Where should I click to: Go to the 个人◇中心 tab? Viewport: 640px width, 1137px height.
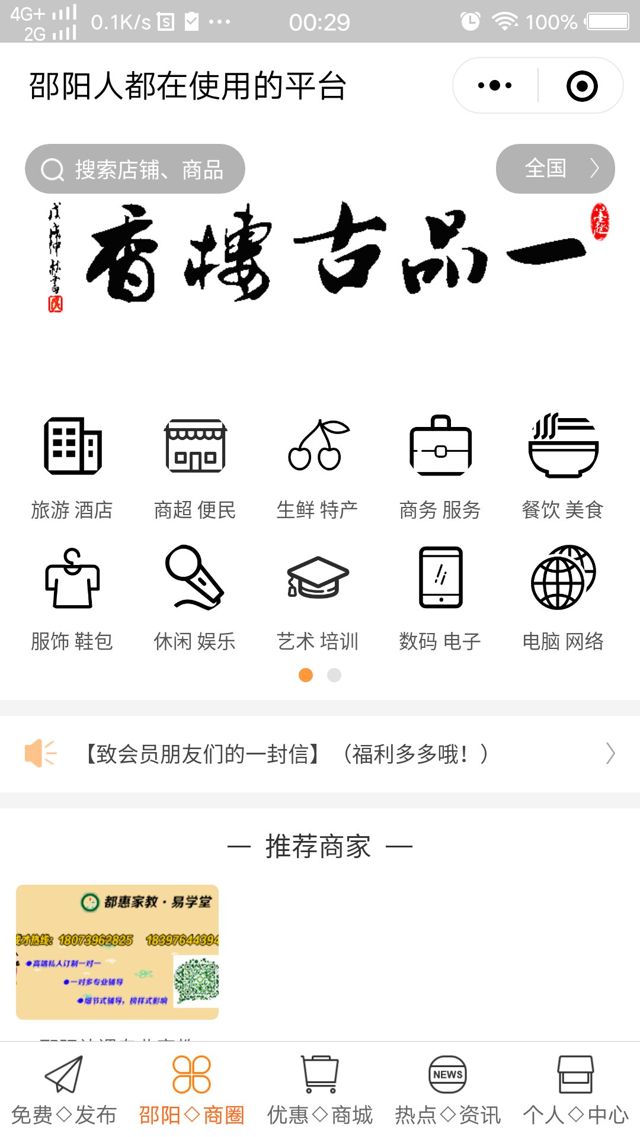pos(575,1090)
